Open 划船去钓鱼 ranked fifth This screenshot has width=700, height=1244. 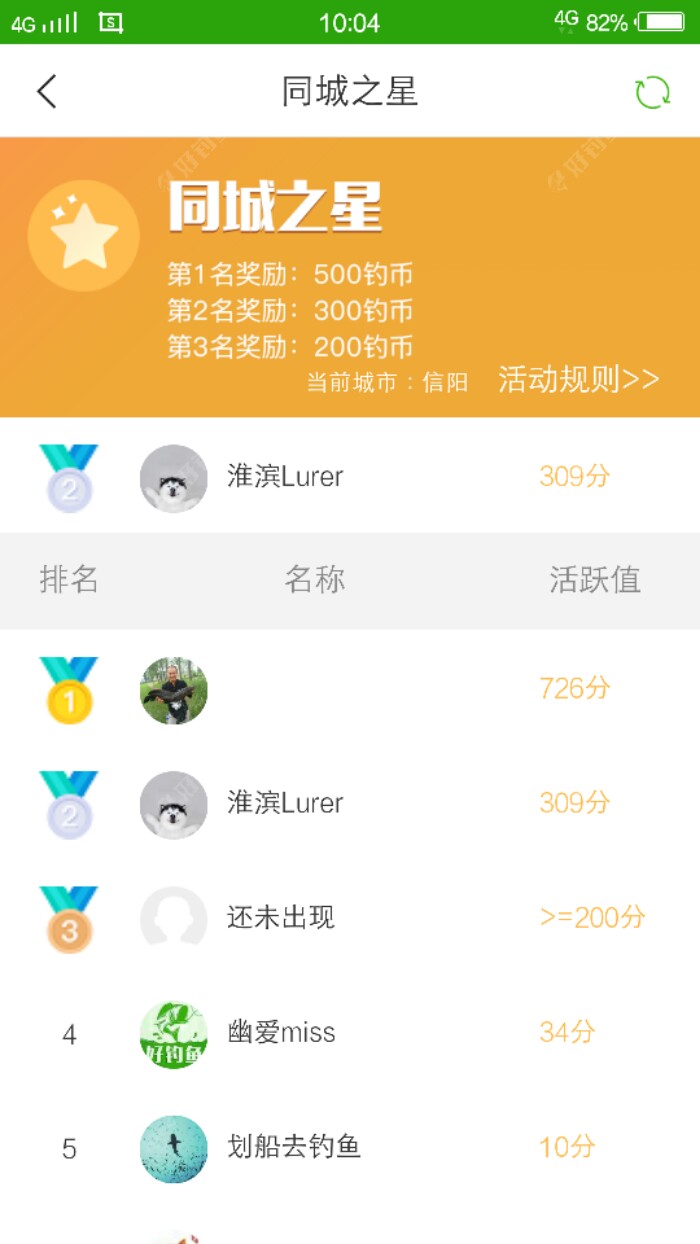[293, 1147]
